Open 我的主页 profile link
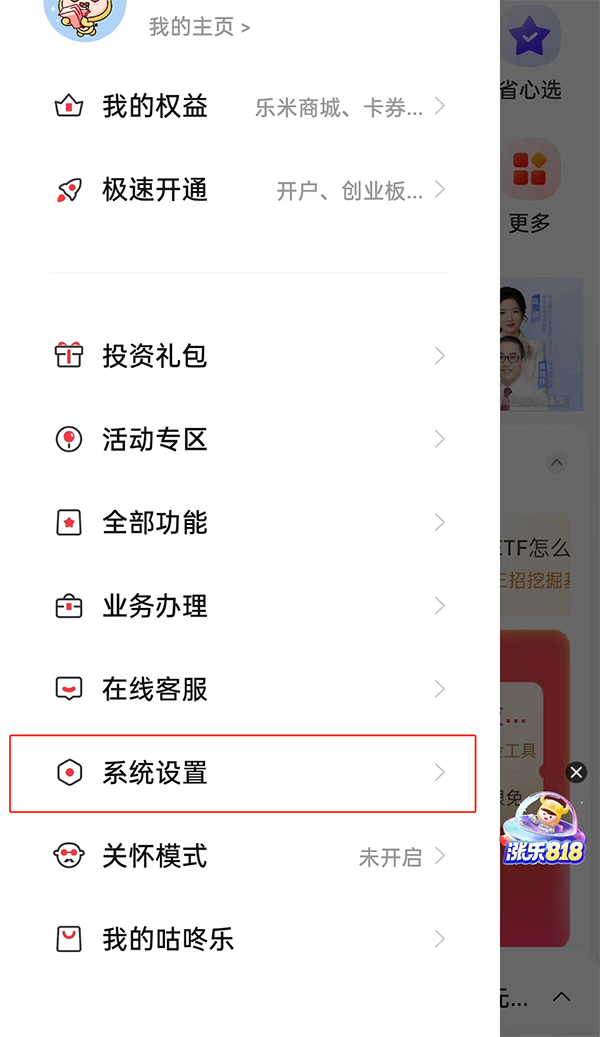 pos(199,27)
